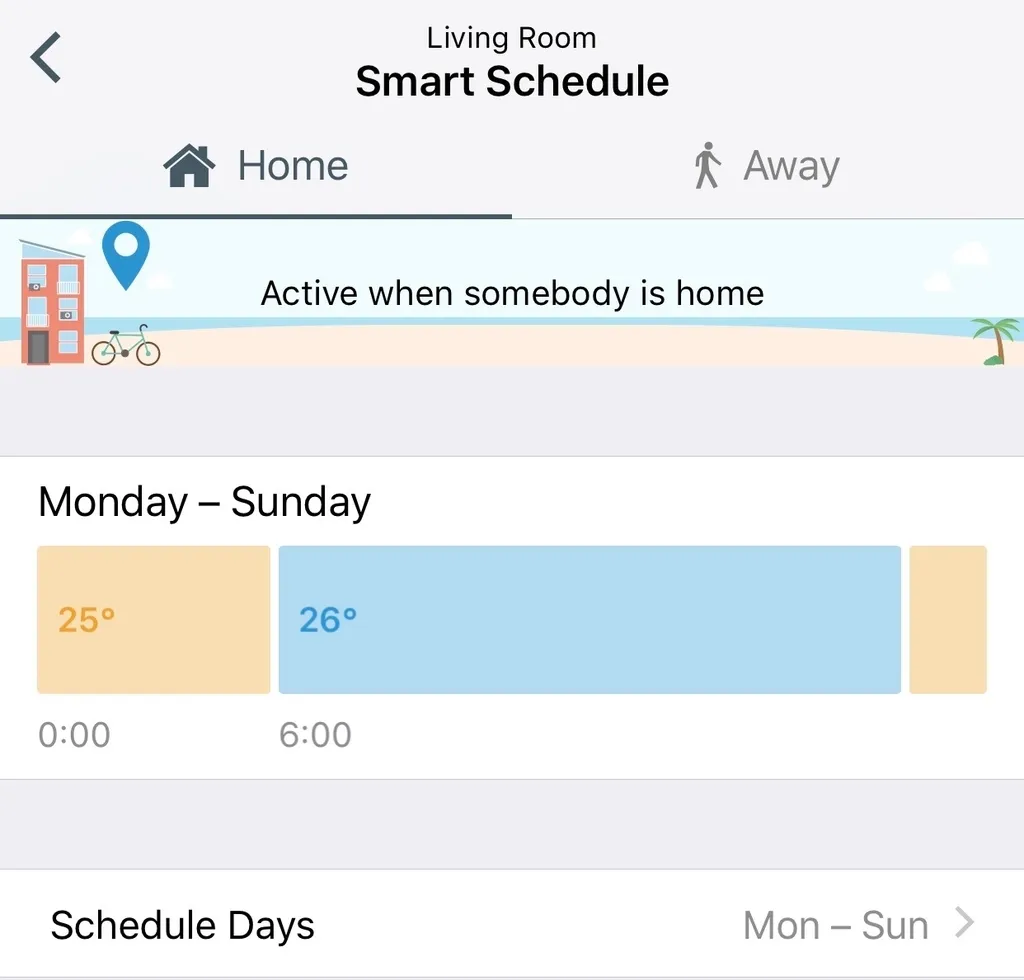Select the Home tab

(x=256, y=166)
